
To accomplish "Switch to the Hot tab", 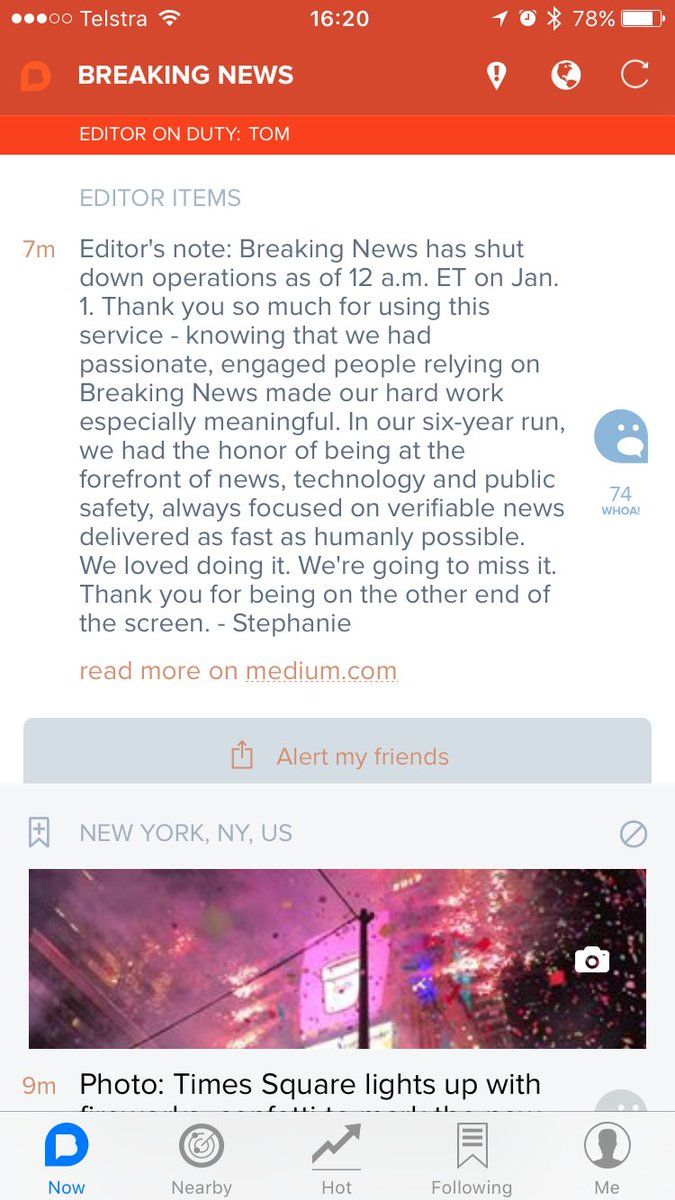I will point(337,1160).
